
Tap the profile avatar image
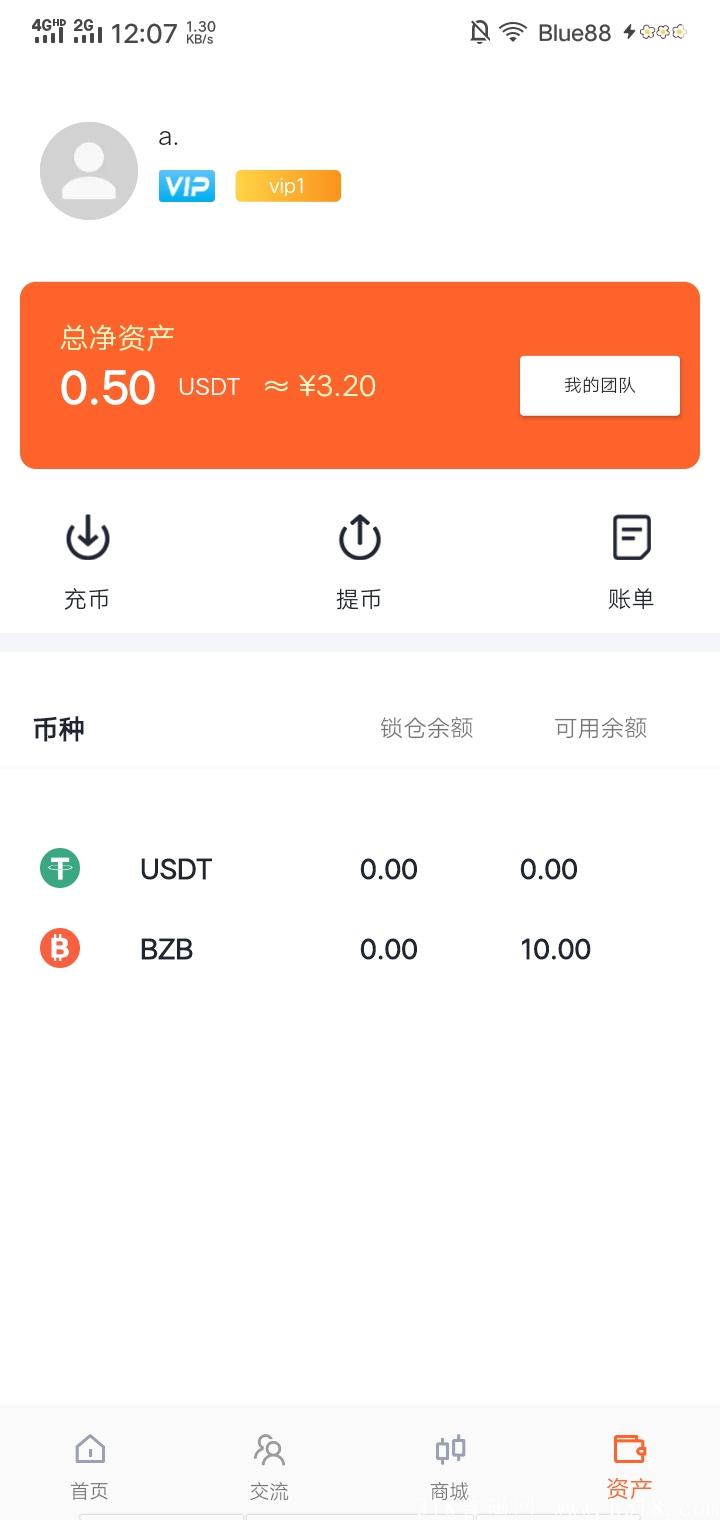point(88,170)
